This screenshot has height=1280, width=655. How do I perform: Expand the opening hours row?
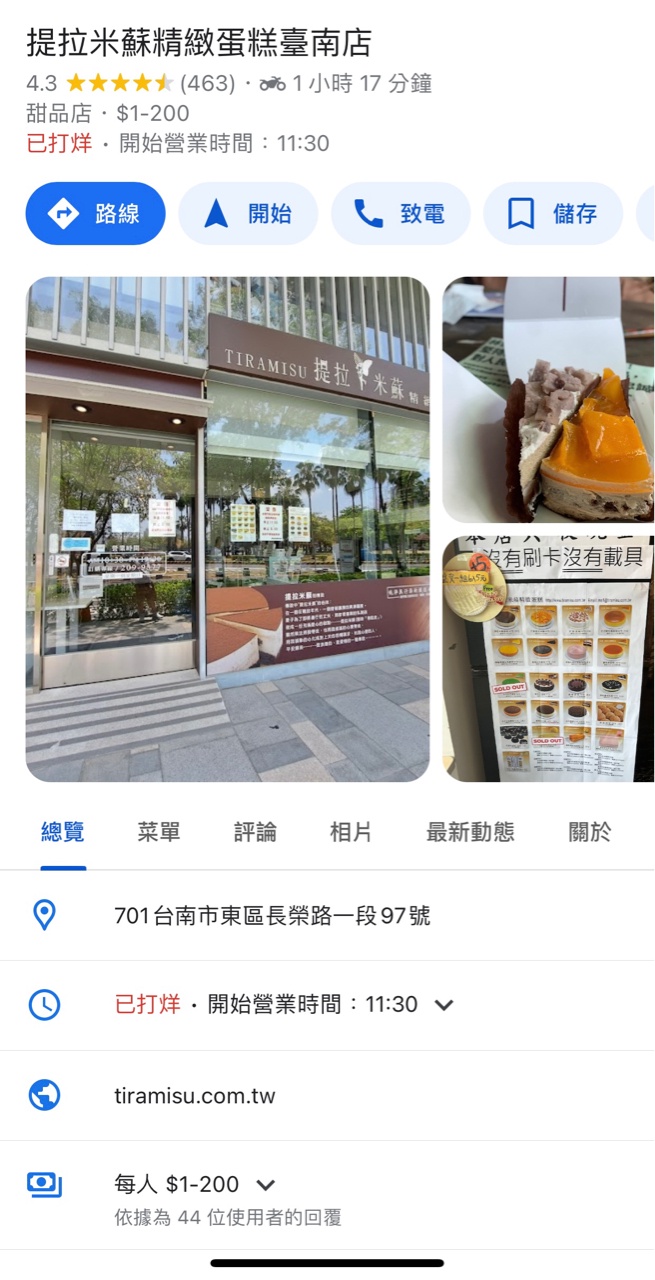click(443, 1005)
